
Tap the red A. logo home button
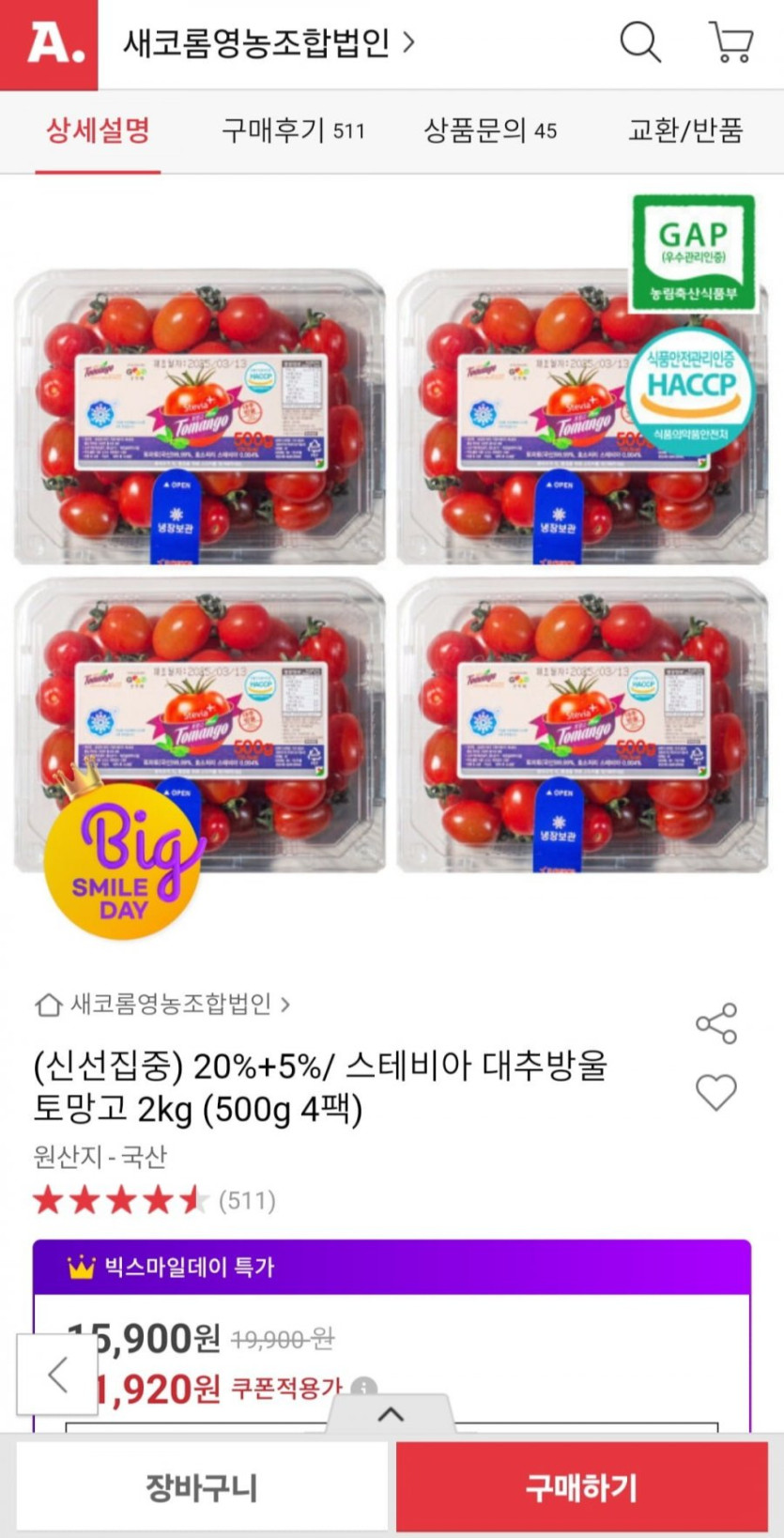pyautogui.click(x=49, y=44)
